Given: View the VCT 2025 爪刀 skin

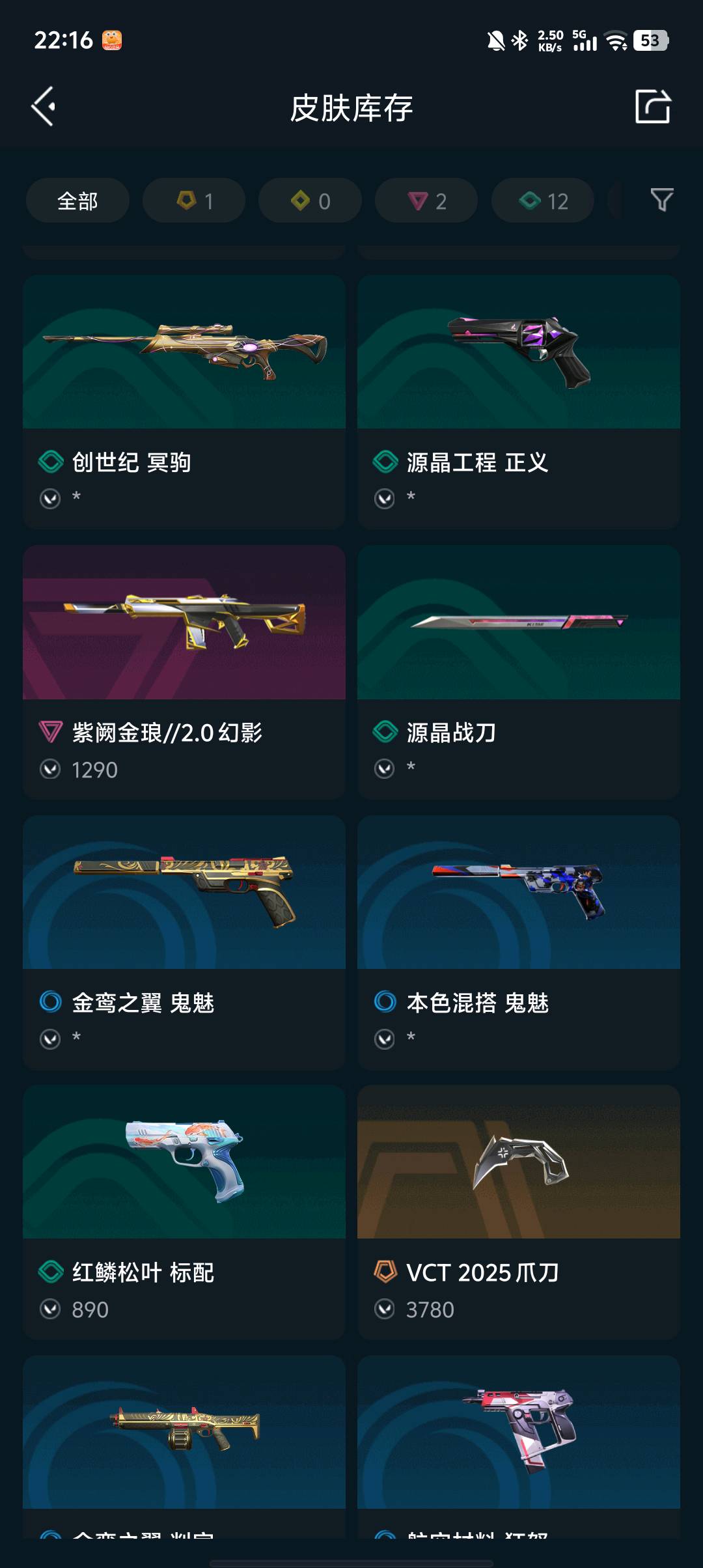Looking at the screenshot, I should pyautogui.click(x=519, y=1212).
